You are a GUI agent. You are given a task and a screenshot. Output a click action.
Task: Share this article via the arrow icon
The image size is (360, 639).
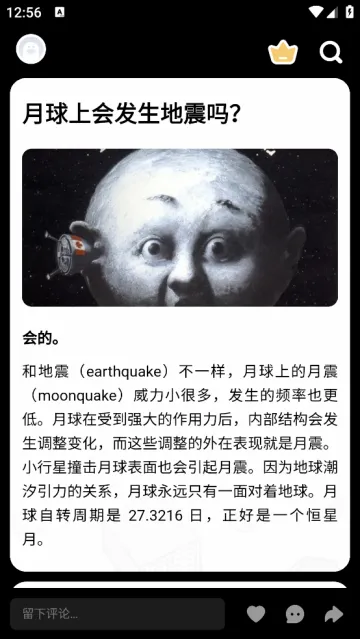coord(333,614)
